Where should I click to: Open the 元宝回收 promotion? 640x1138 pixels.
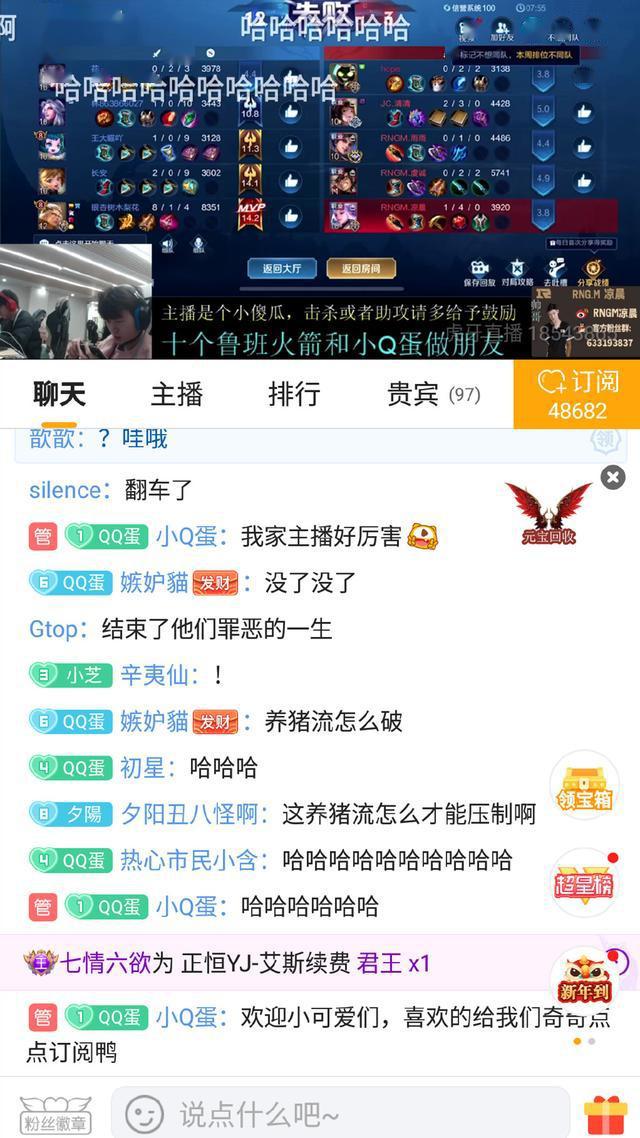tap(548, 513)
